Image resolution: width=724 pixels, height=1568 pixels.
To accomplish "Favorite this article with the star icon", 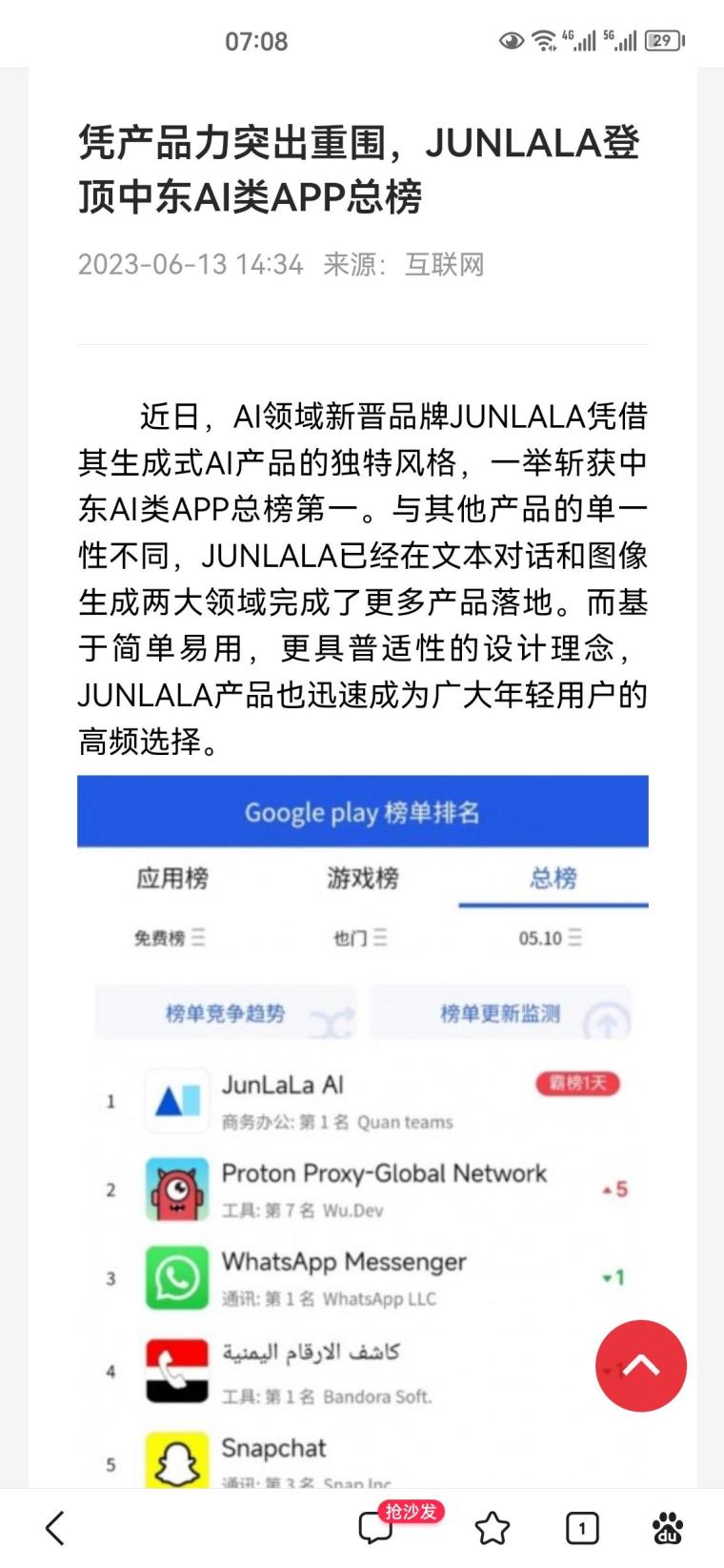I will point(492,1528).
